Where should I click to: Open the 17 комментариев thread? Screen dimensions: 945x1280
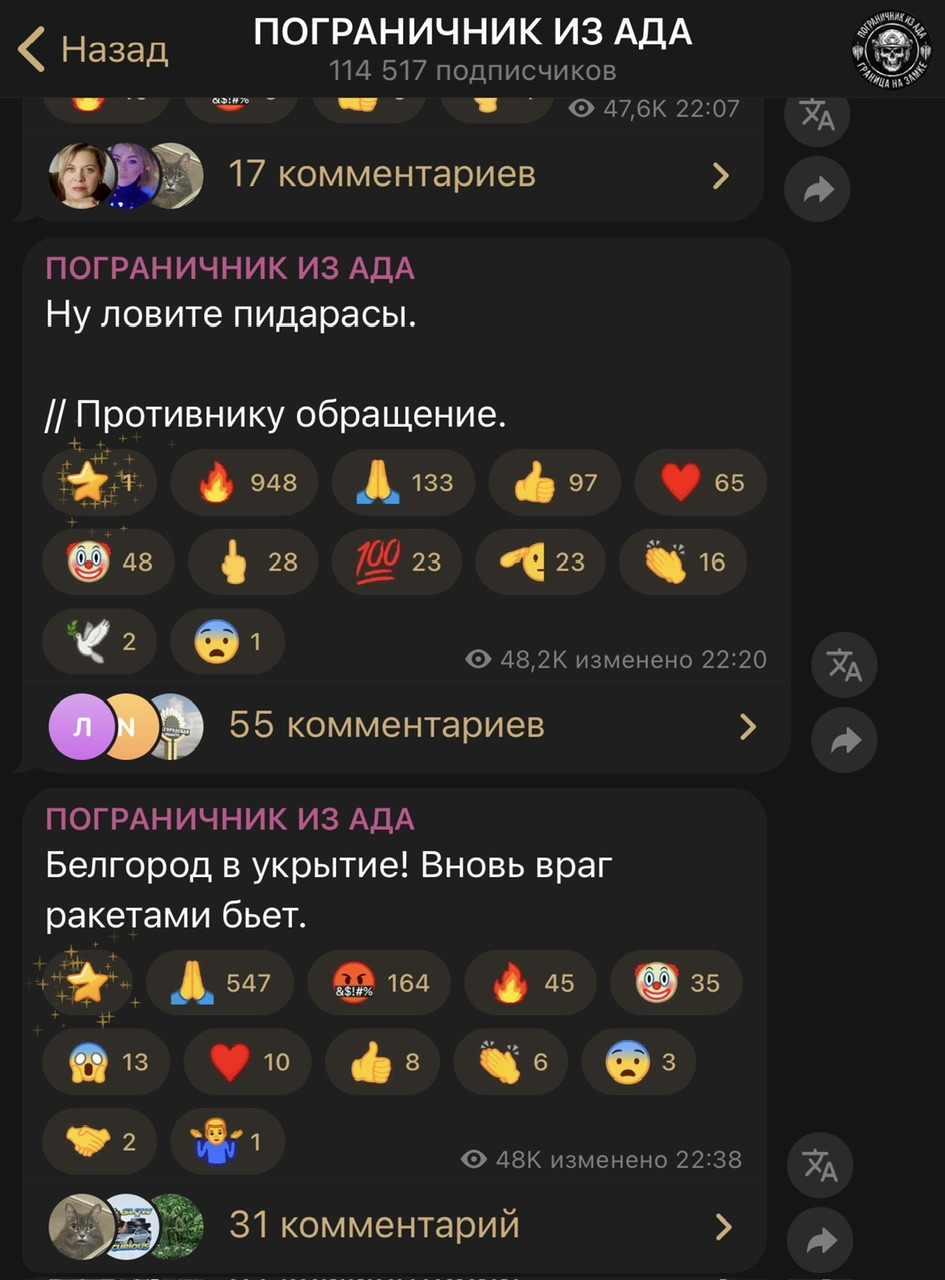[x=390, y=175]
